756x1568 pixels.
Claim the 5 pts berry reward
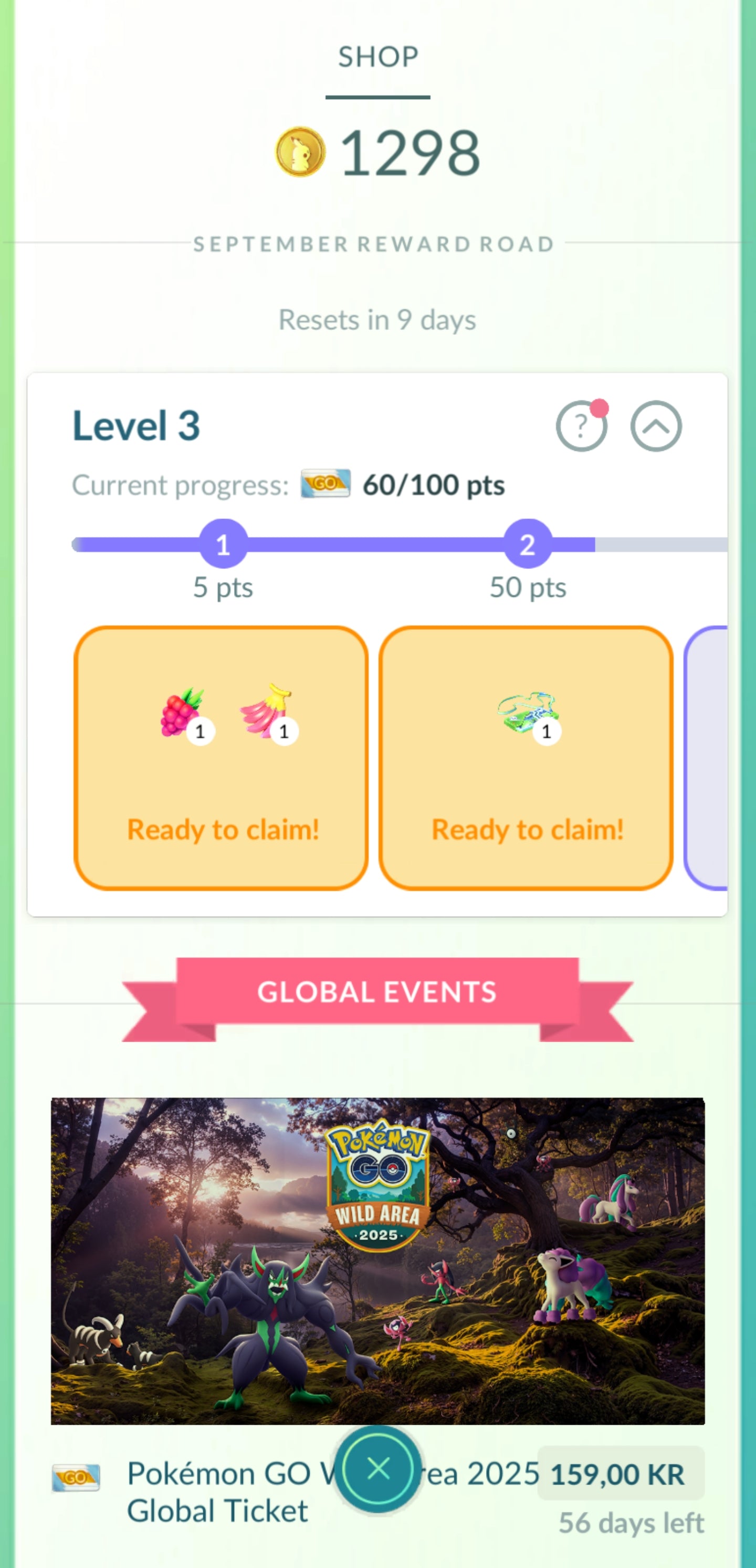221,758
